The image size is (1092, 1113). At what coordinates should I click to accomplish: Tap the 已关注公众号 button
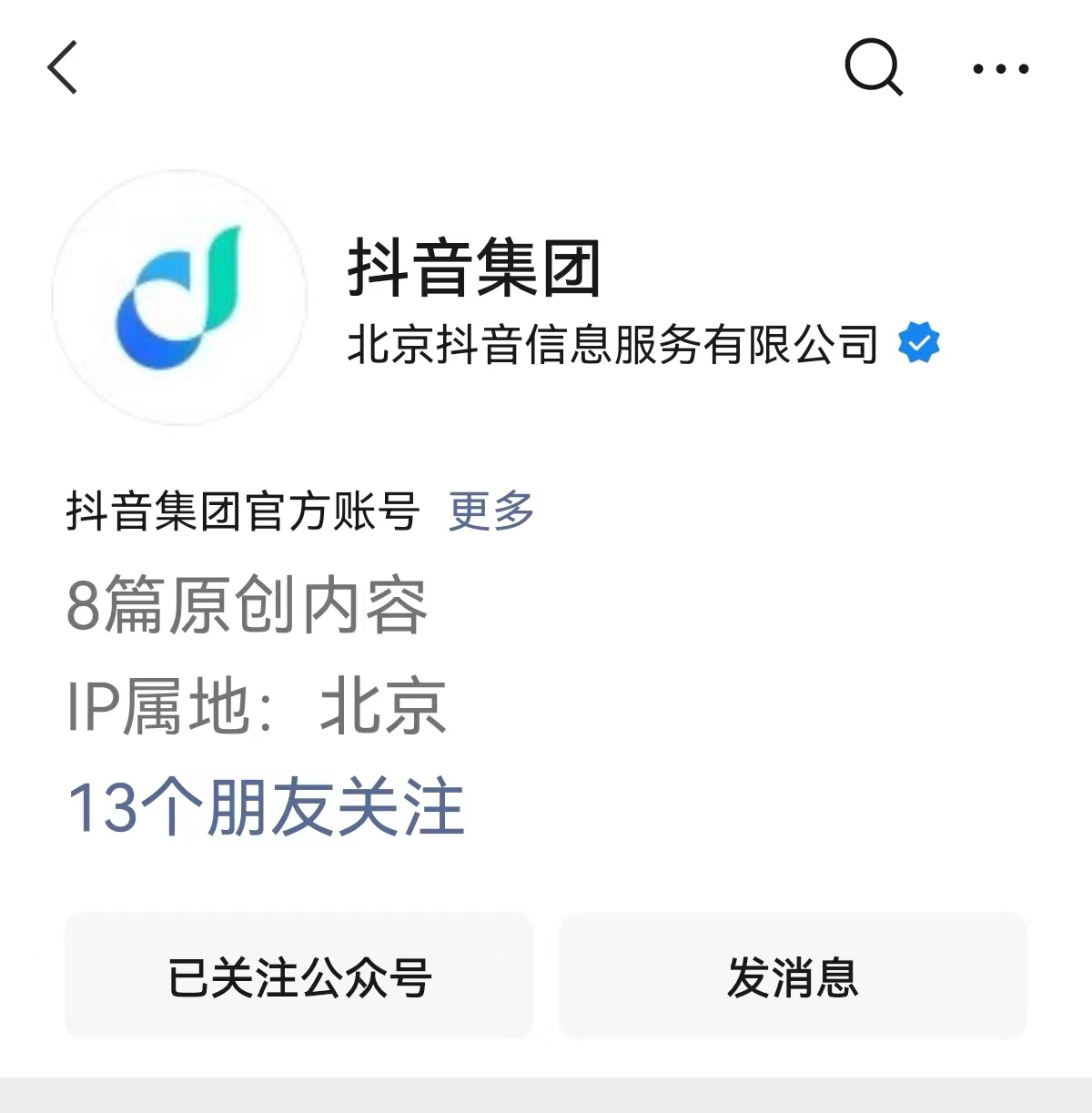click(x=298, y=976)
